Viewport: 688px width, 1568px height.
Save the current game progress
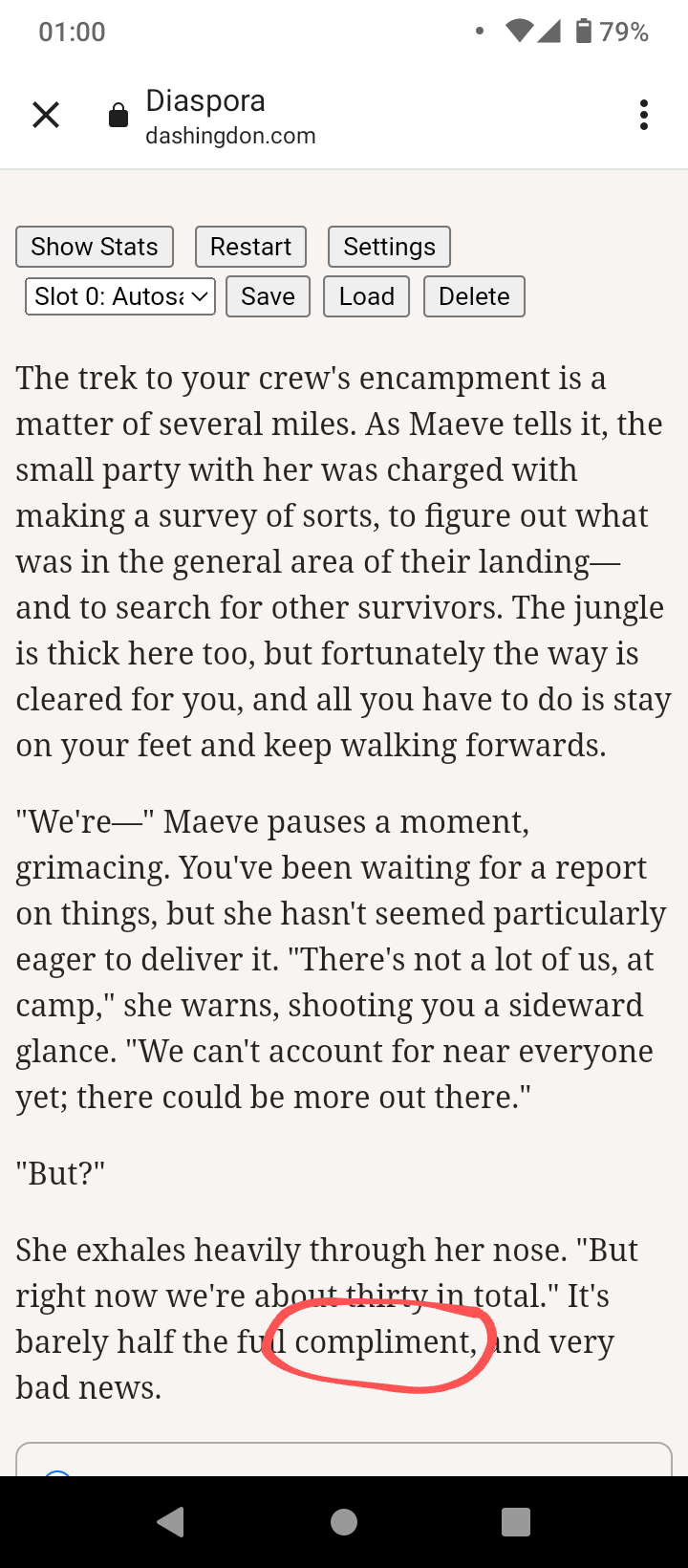pos(268,296)
